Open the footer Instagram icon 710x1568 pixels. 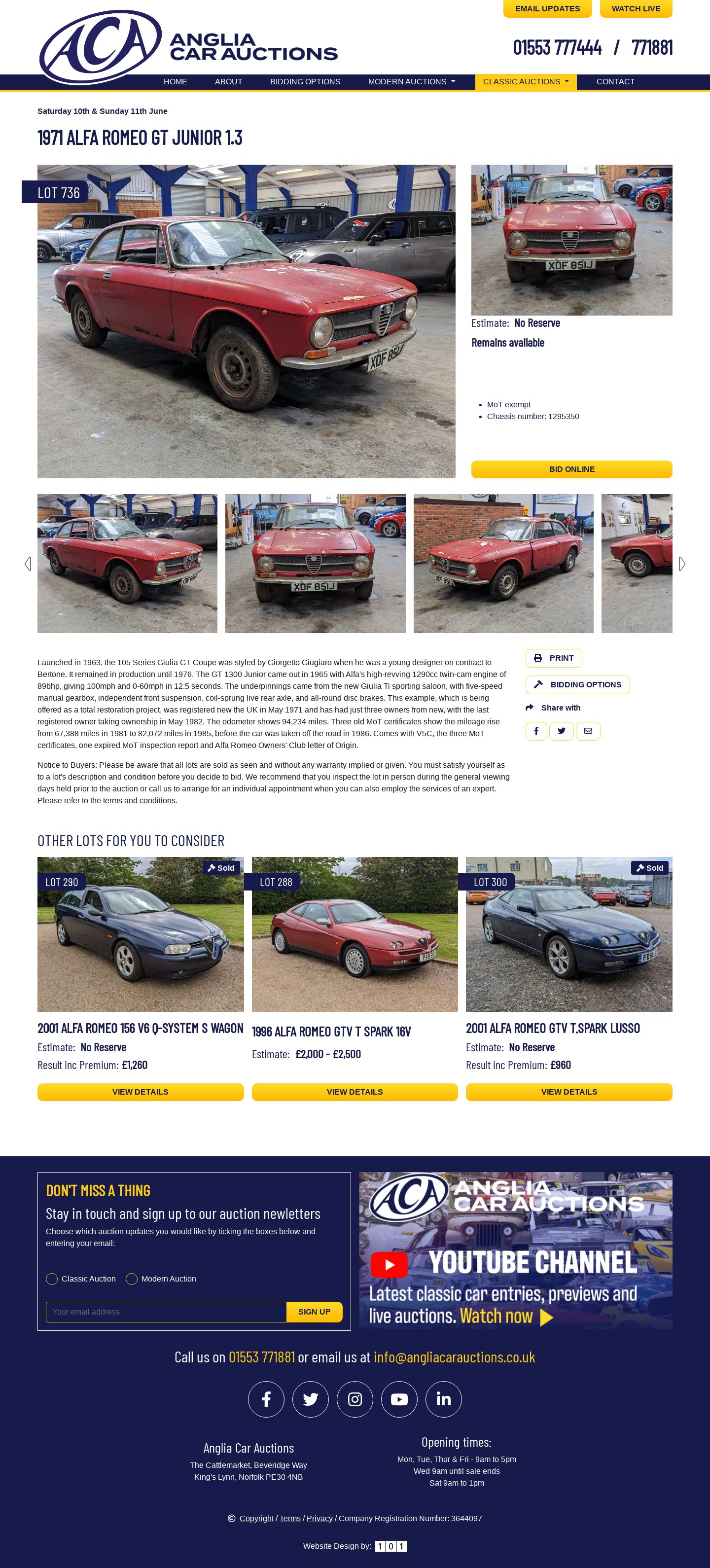355,1399
